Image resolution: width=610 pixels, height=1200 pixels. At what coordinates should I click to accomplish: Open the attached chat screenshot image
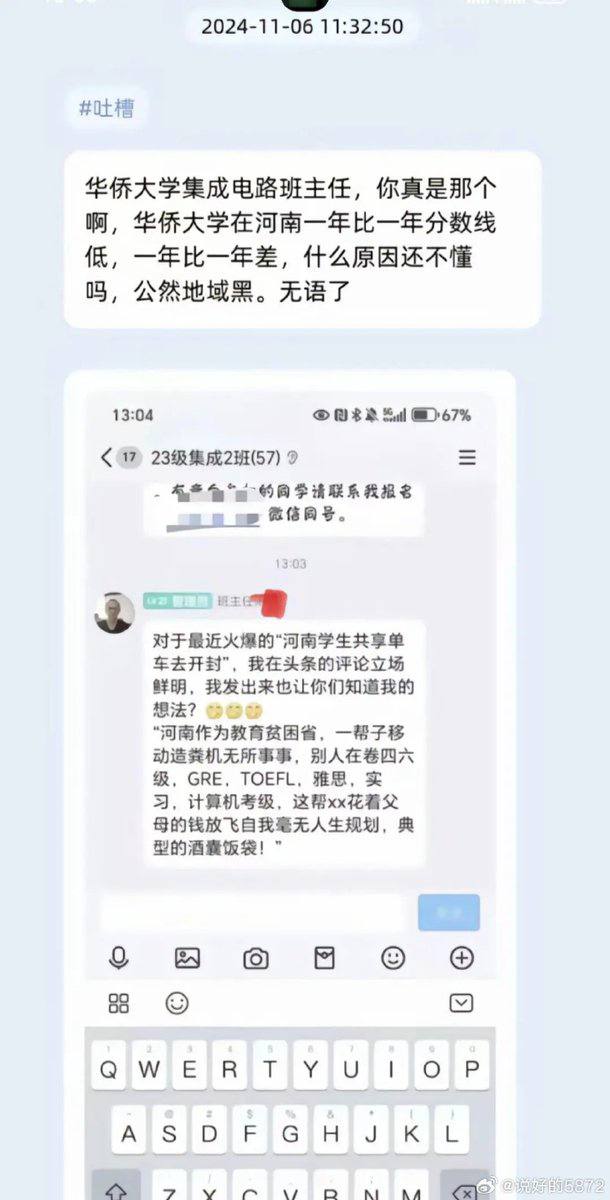pos(290,700)
